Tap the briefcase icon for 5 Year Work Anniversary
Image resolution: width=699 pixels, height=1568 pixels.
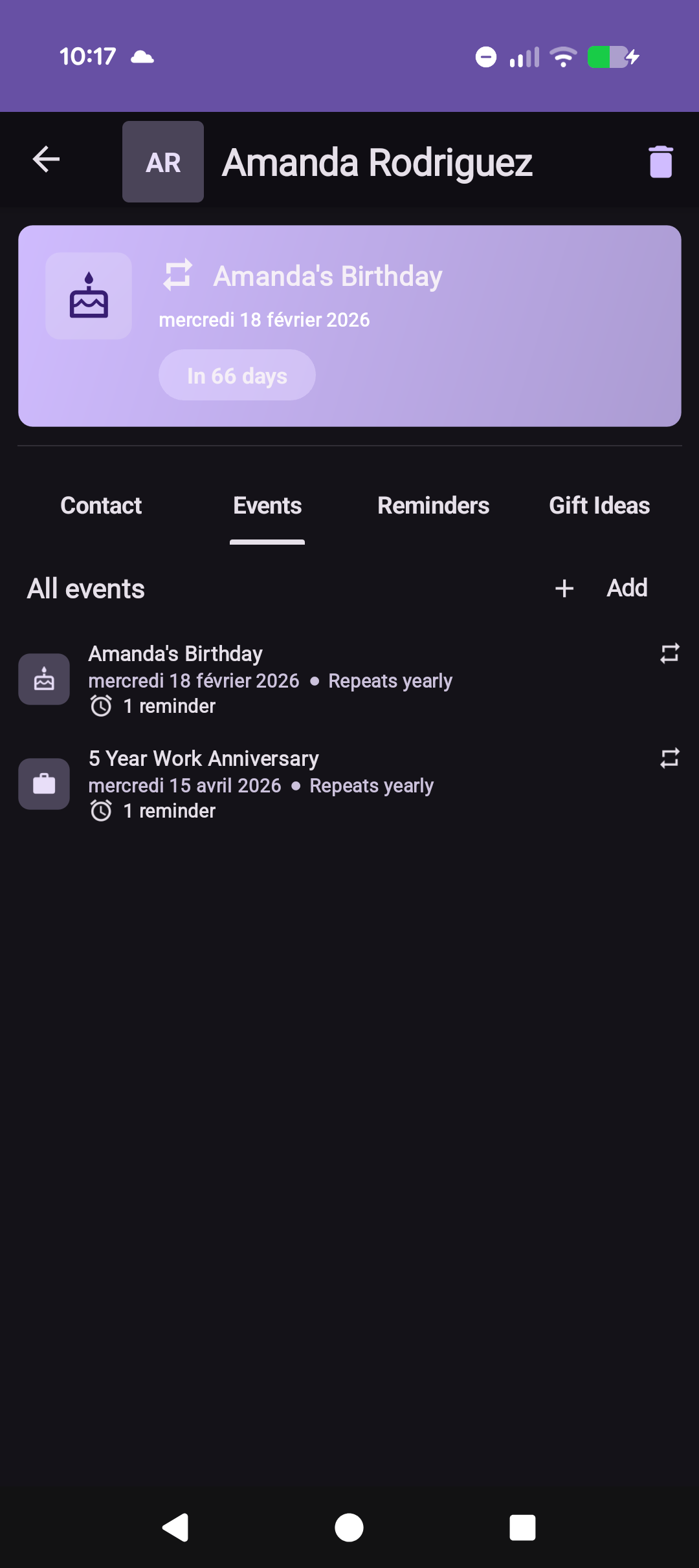coord(43,783)
